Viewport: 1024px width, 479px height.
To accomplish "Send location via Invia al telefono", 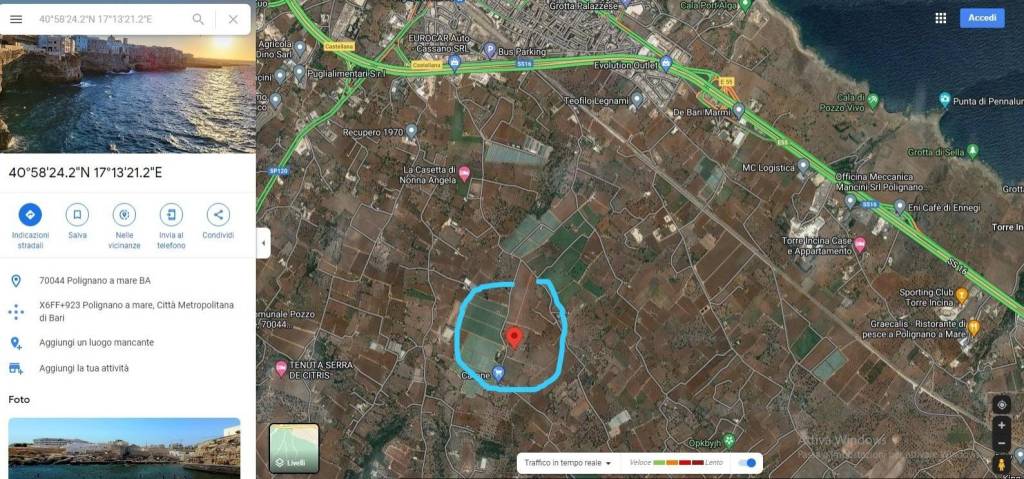I will point(171,215).
